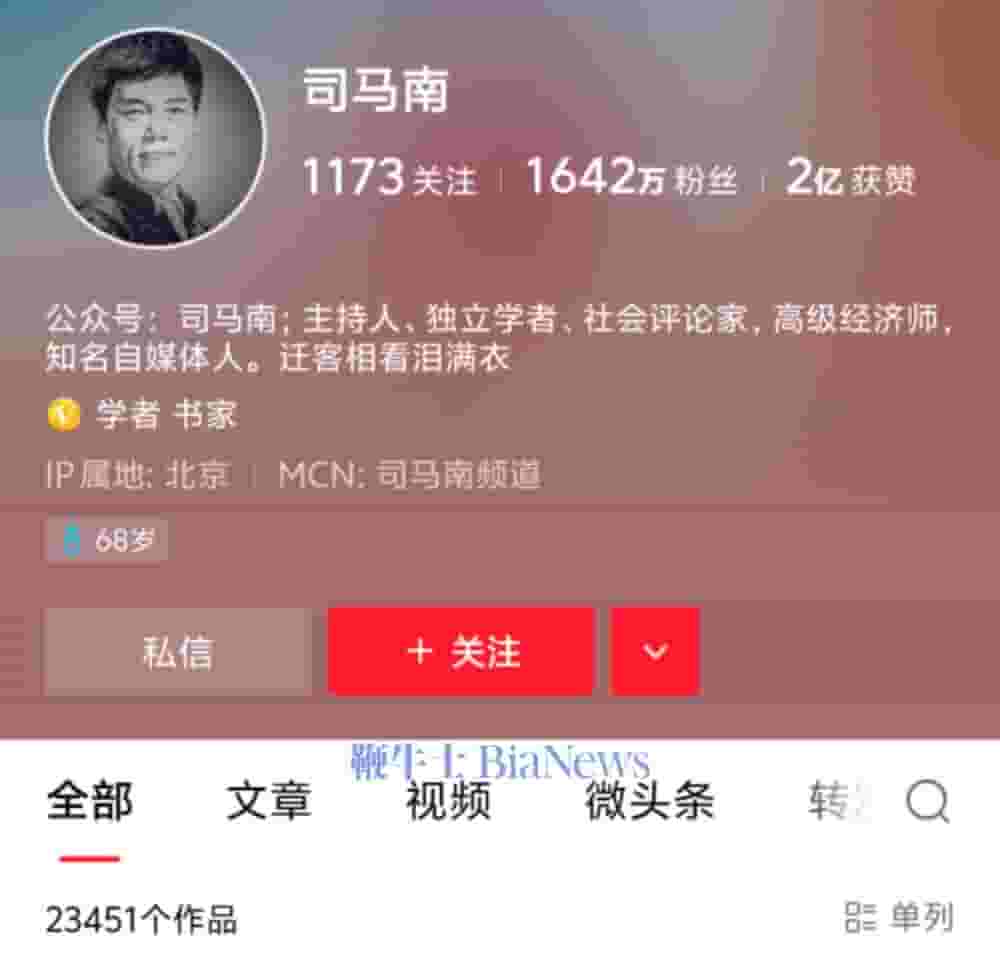View the 1642万 粉丝 followers list

(632, 178)
